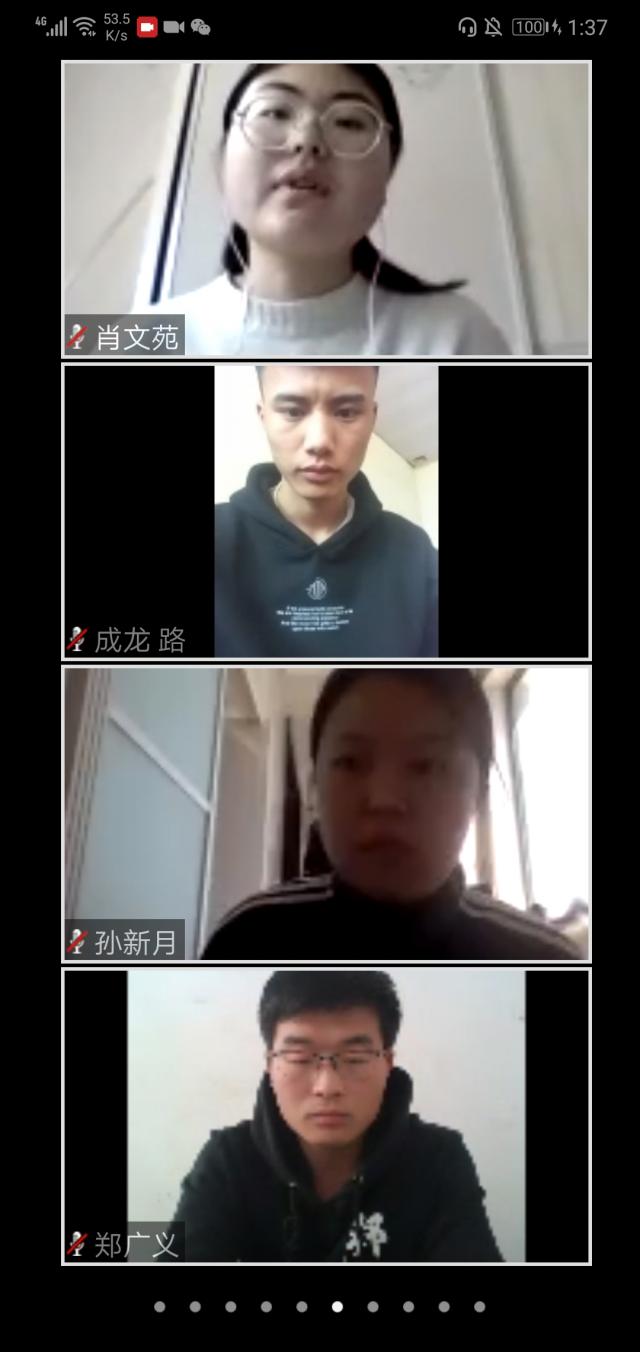Open 孙新月's video tile
Screen dimensions: 640x1352
(326, 813)
